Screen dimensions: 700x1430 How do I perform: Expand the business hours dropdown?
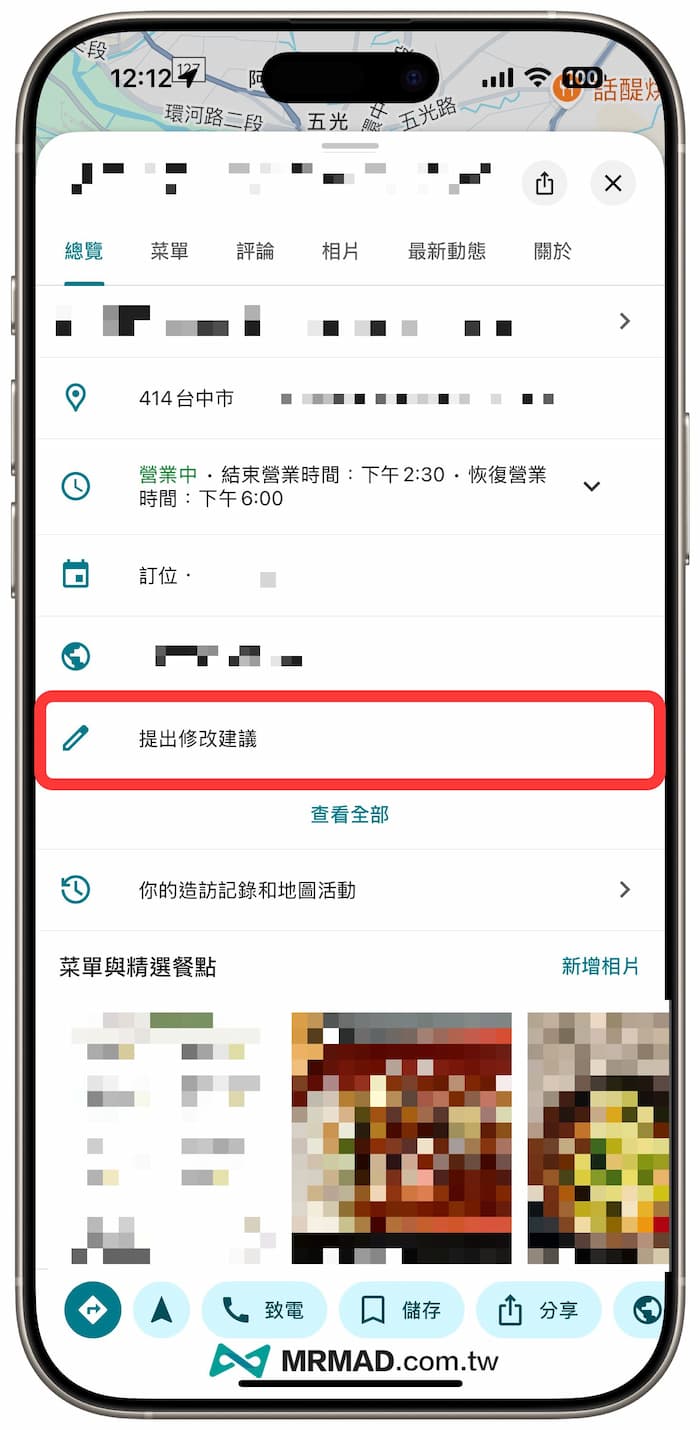(x=592, y=486)
